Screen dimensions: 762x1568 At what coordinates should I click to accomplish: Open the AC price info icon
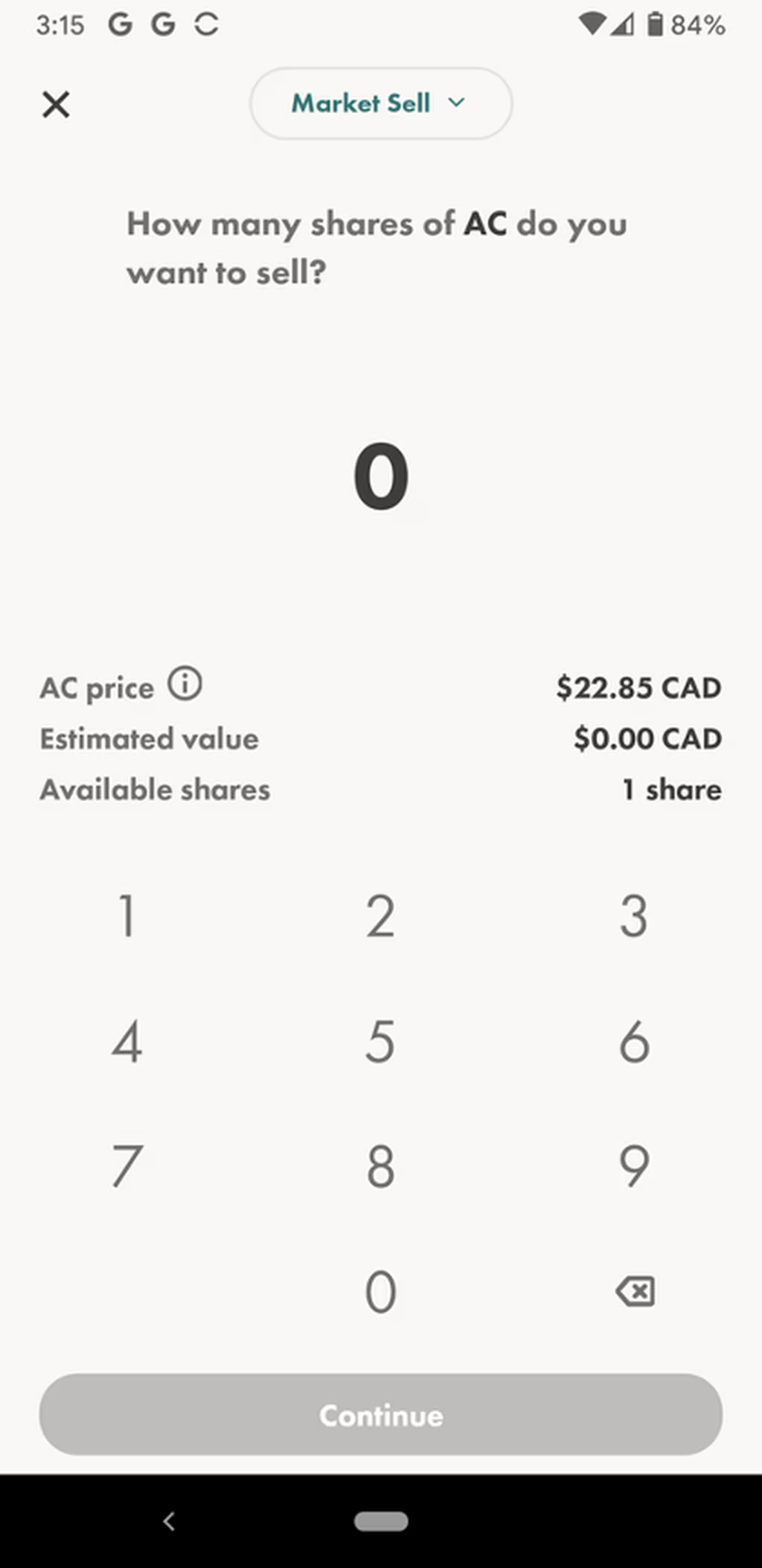pyautogui.click(x=185, y=683)
